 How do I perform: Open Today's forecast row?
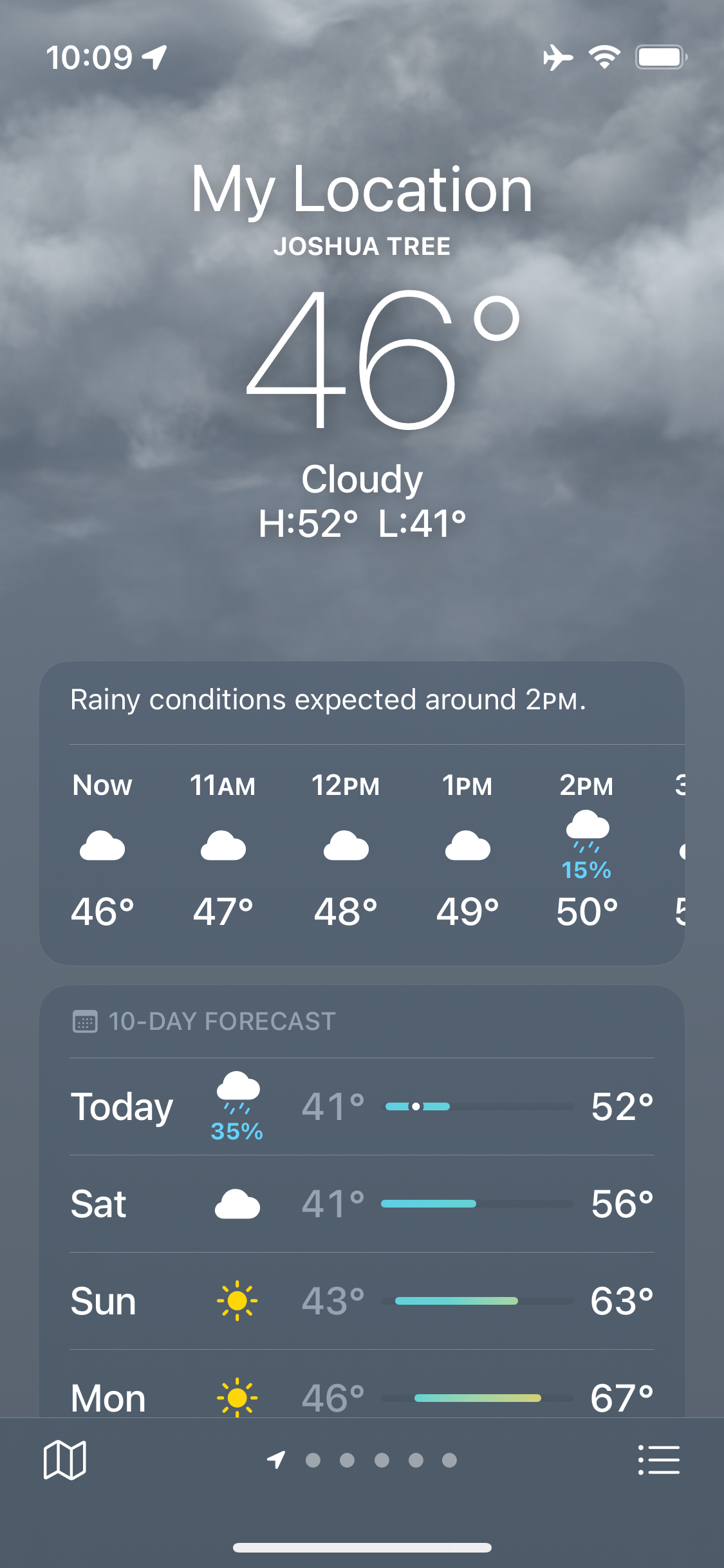click(362, 1107)
